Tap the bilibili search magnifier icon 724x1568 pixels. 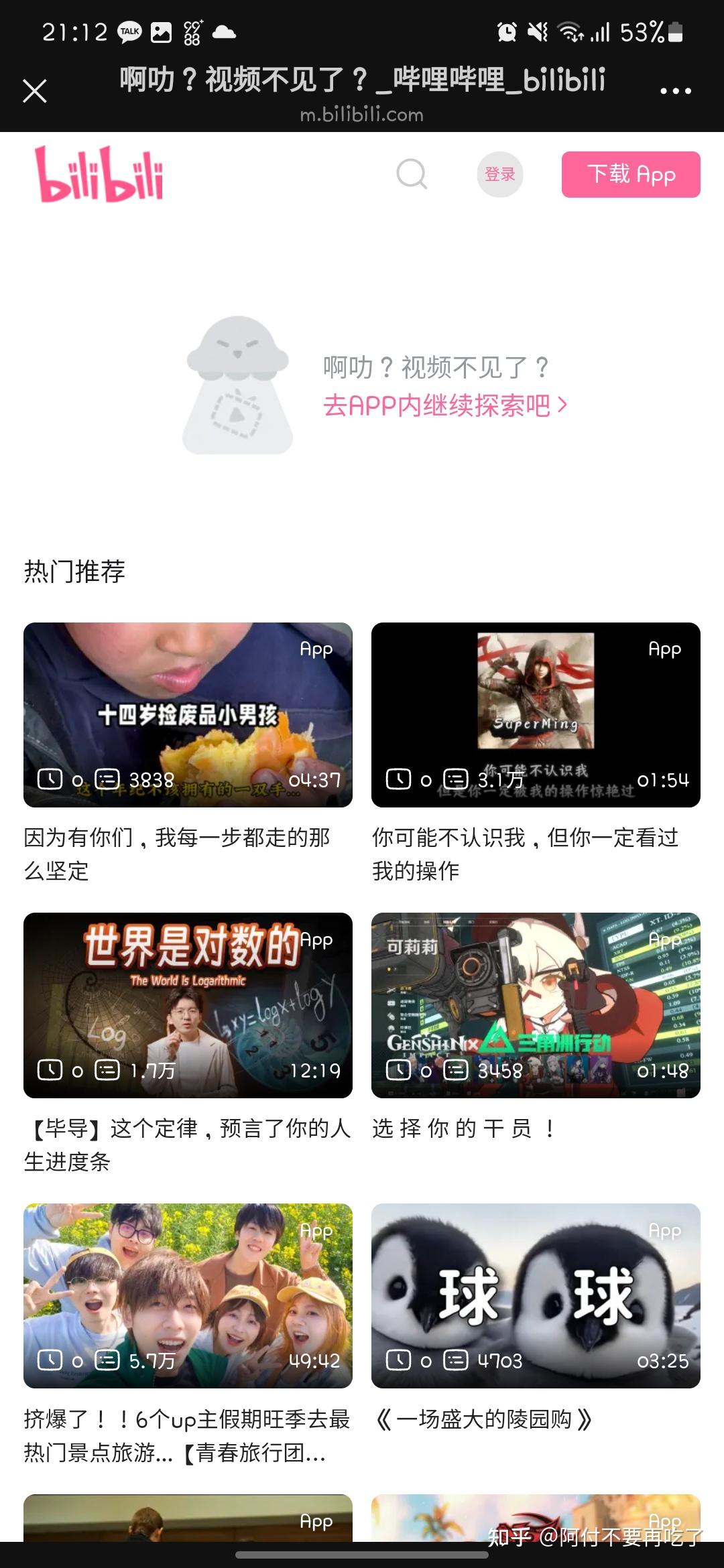[x=412, y=174]
